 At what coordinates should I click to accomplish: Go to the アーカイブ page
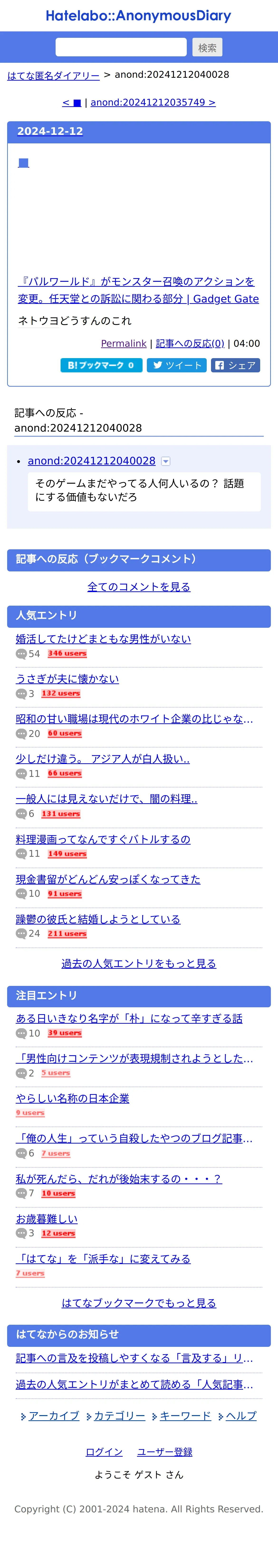[x=53, y=1416]
